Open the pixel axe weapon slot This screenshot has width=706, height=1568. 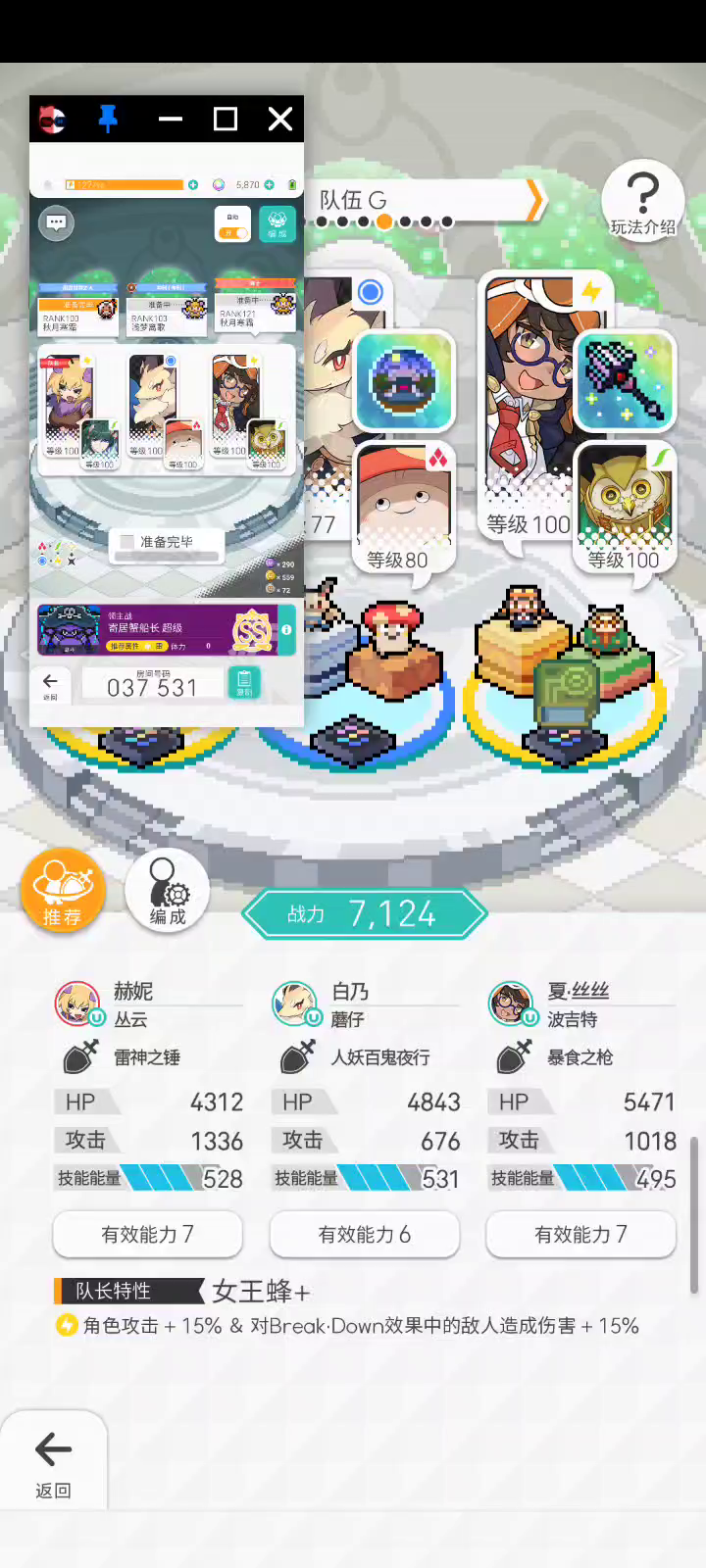[x=625, y=381]
